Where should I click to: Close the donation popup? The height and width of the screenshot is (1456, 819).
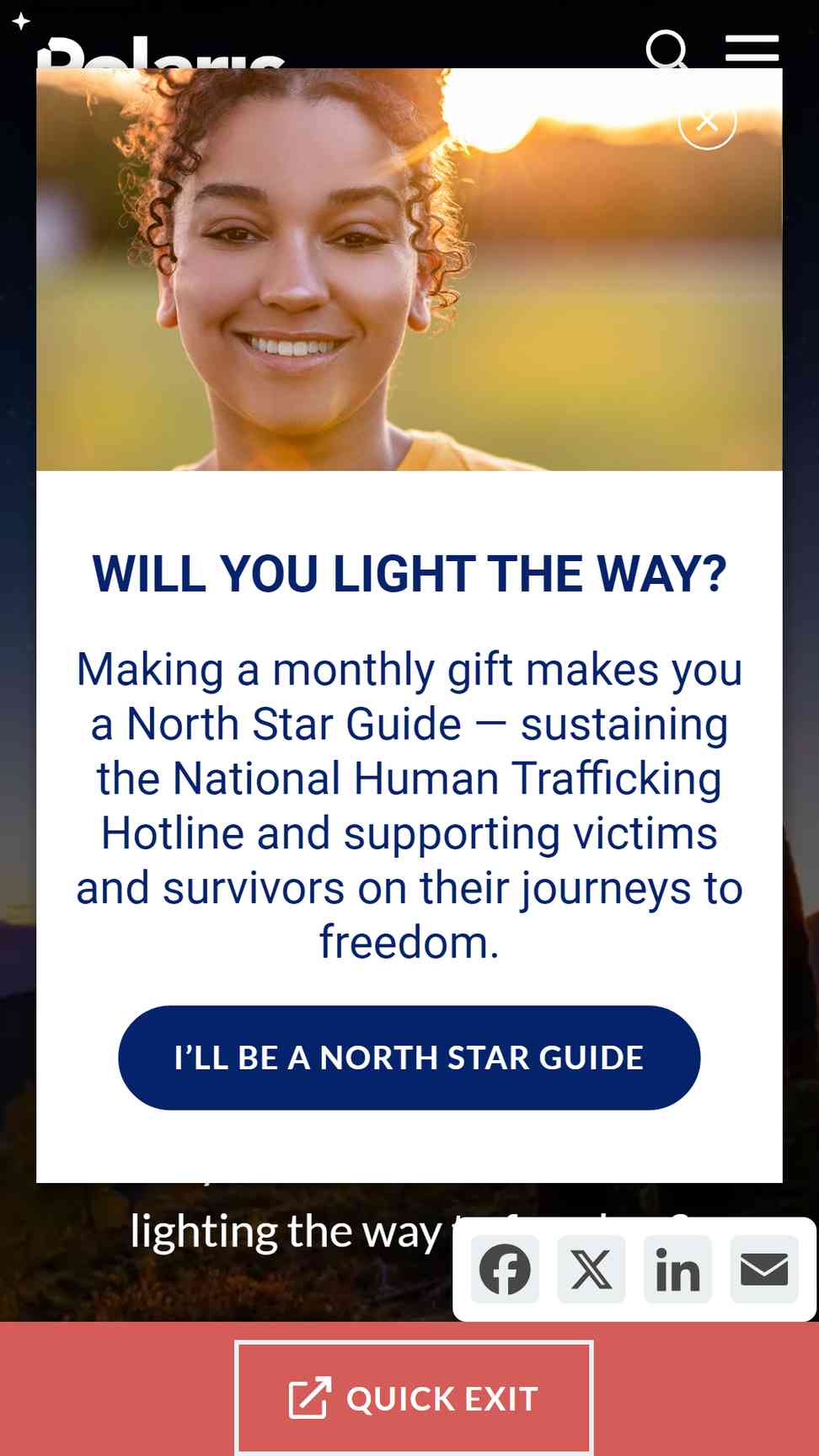coord(707,122)
